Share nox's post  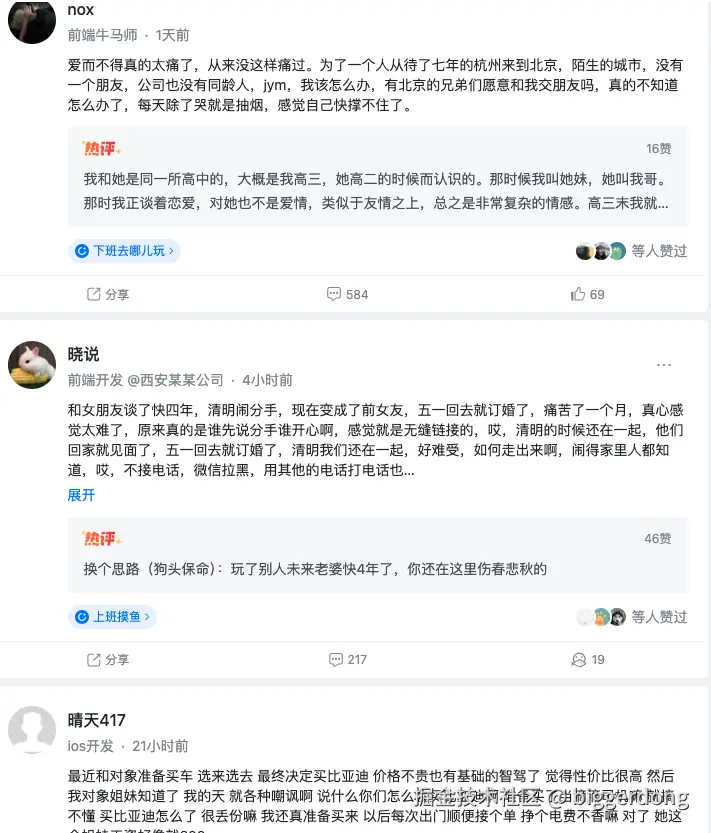click(108, 294)
